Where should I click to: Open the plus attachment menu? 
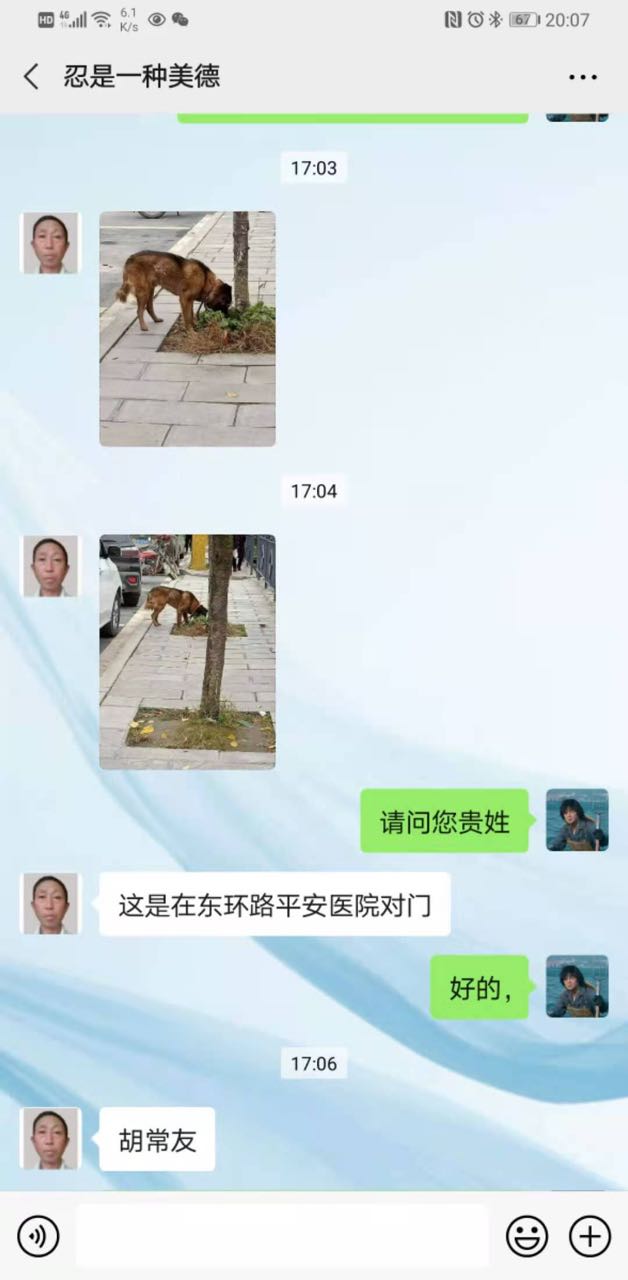click(589, 1237)
